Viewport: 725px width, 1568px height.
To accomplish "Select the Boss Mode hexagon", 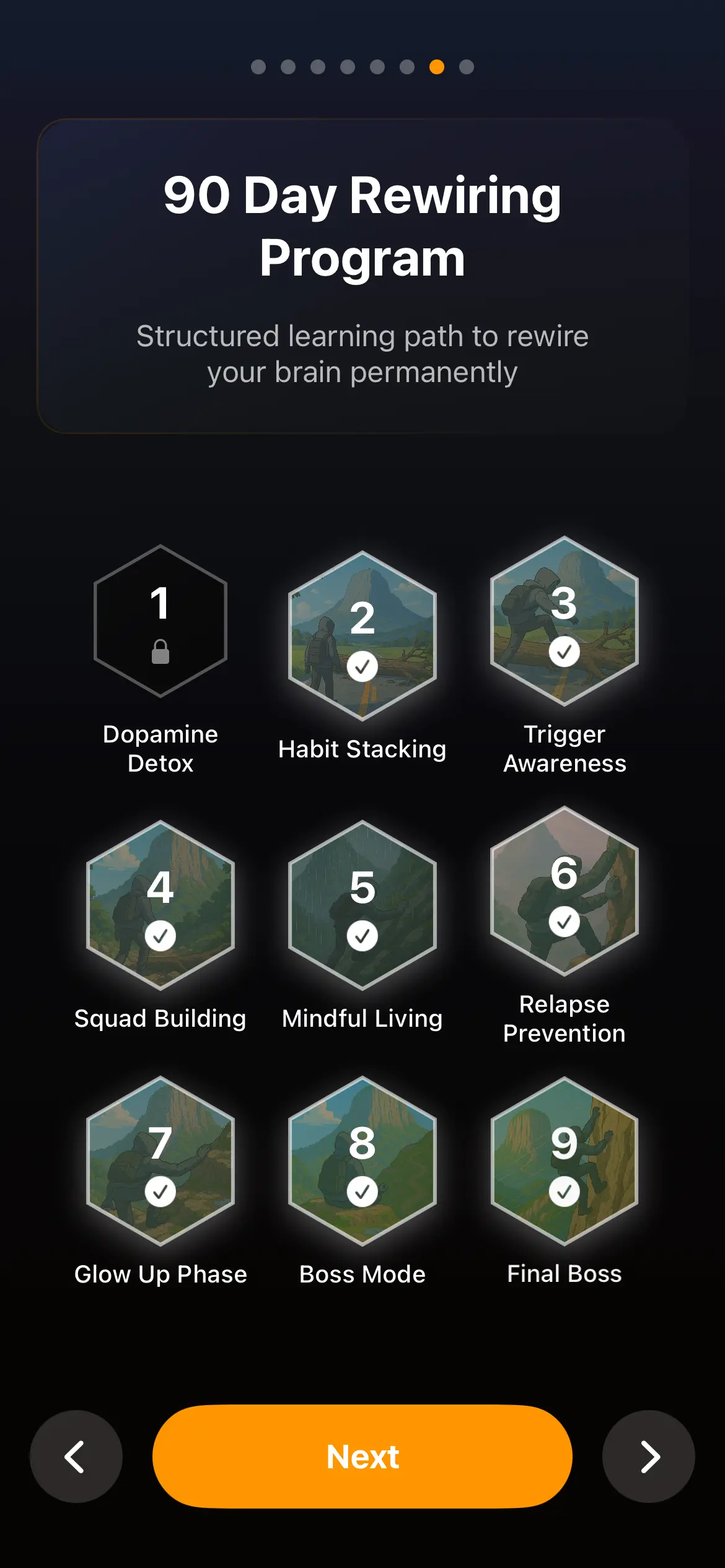I will [x=362, y=1161].
